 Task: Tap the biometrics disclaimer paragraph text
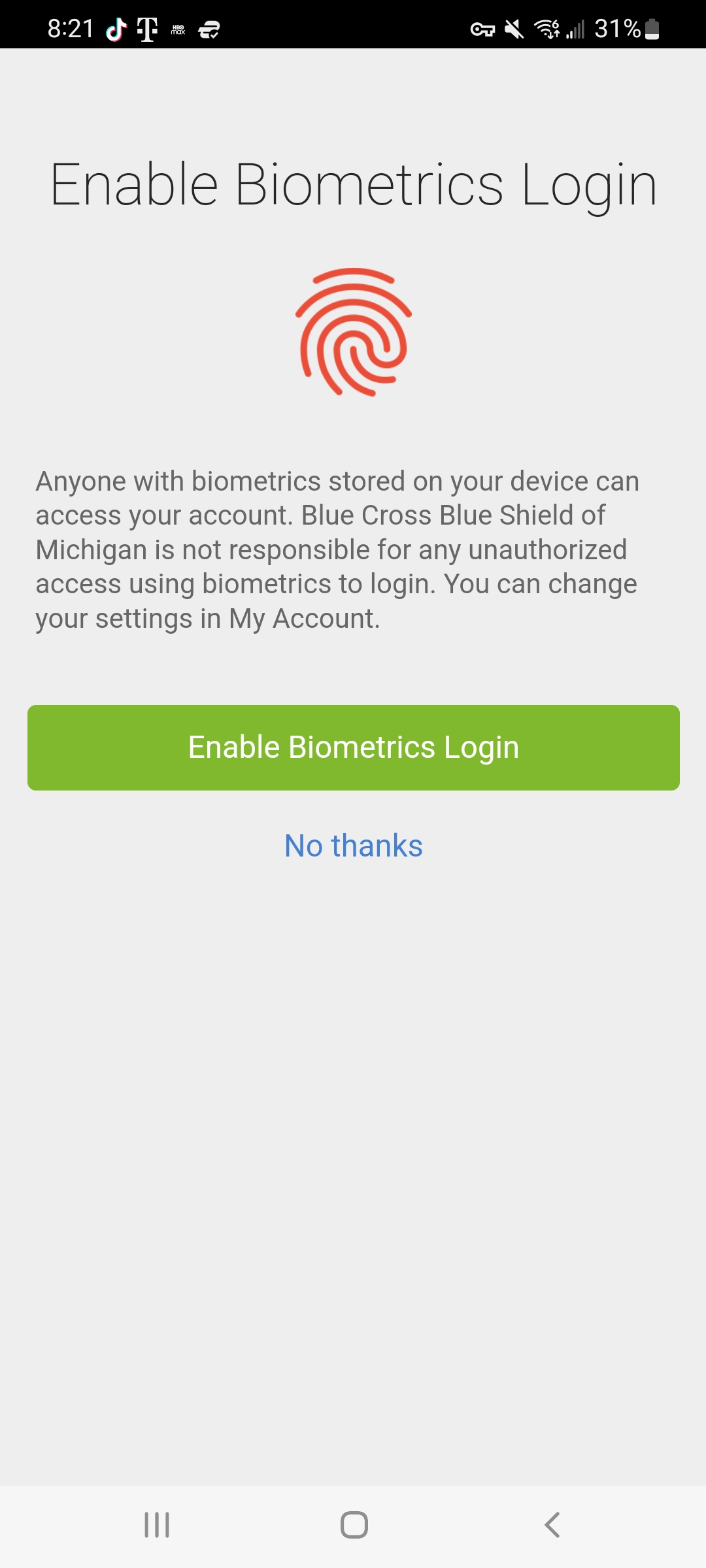click(x=353, y=549)
